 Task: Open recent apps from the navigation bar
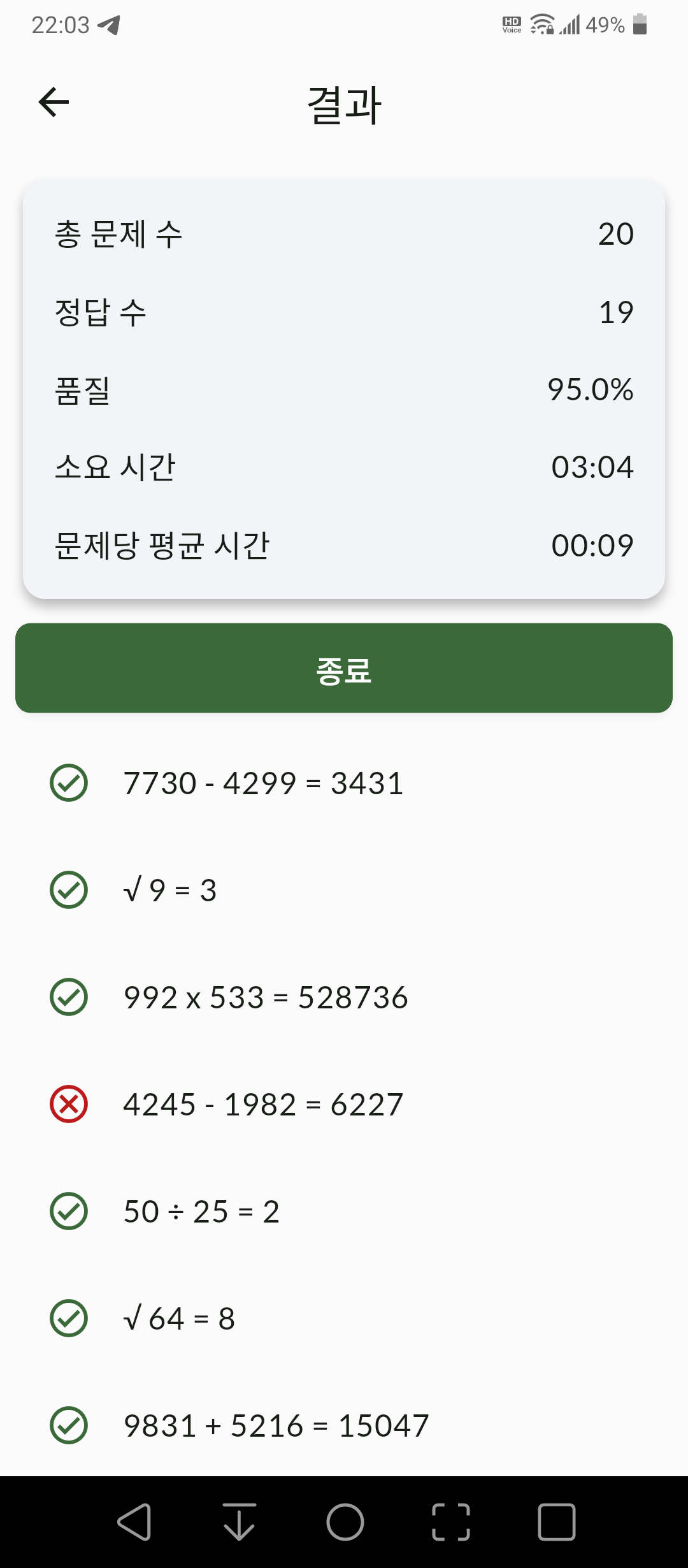tap(557, 1522)
